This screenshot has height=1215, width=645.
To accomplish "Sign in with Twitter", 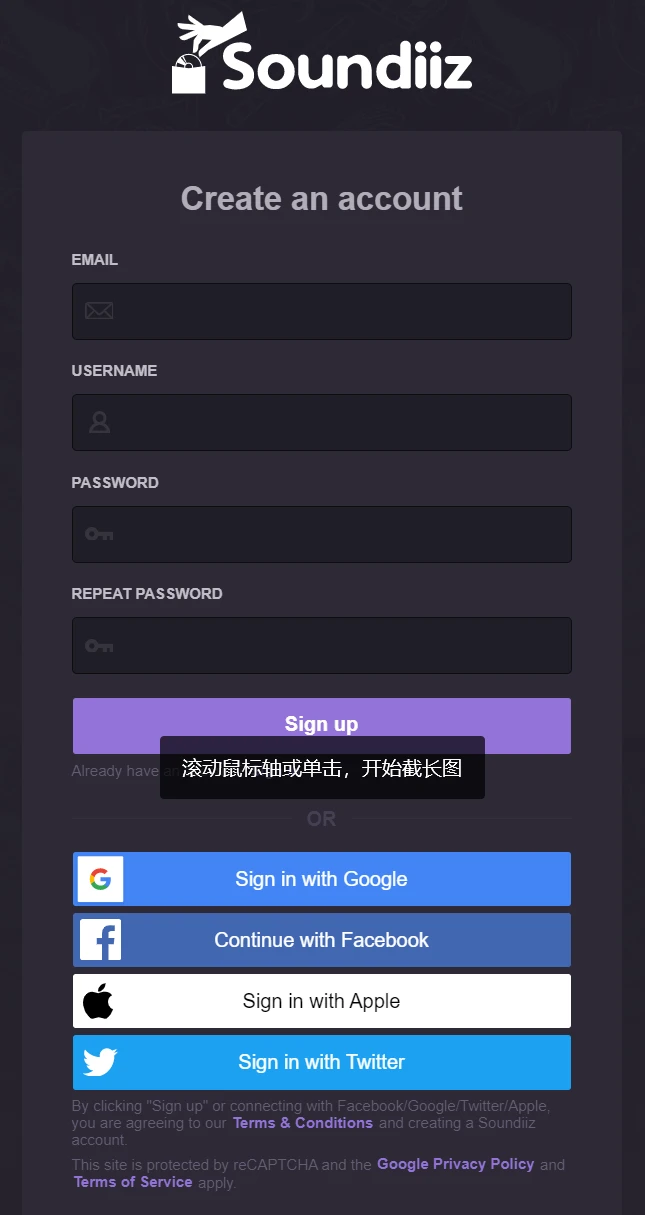I will coord(321,1062).
